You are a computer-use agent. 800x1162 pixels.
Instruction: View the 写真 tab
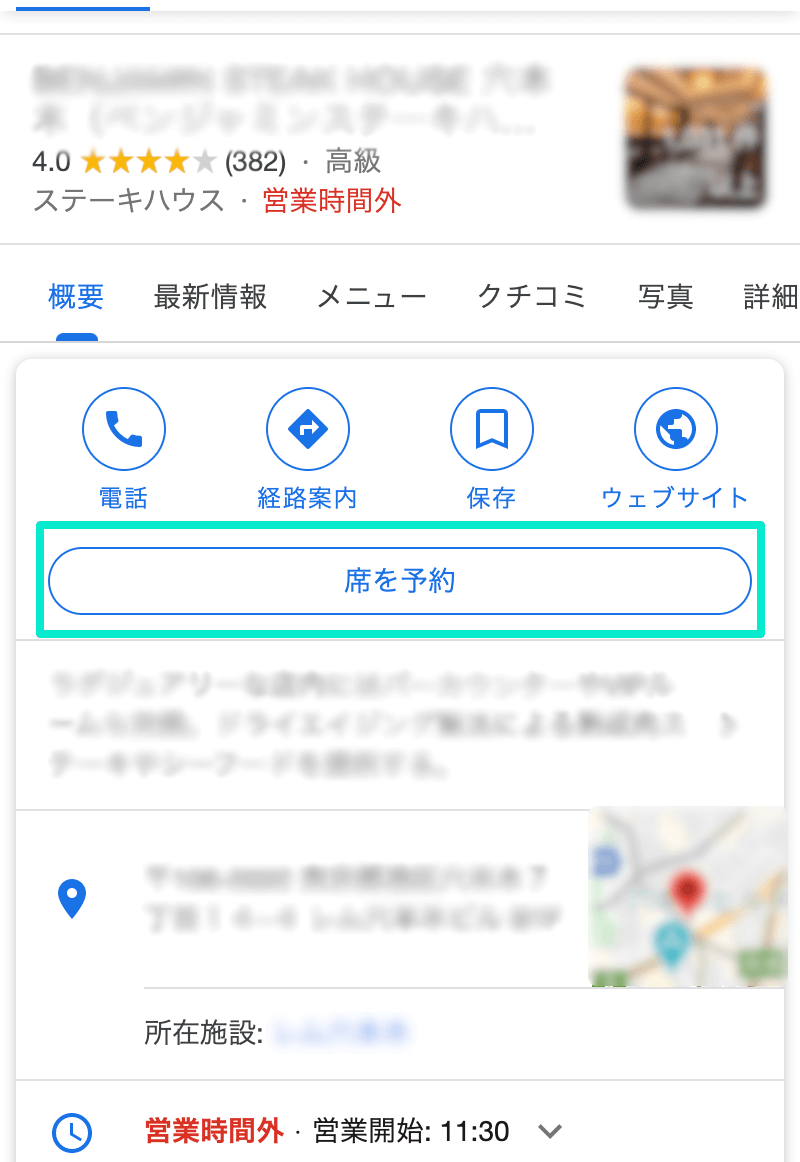click(x=665, y=297)
